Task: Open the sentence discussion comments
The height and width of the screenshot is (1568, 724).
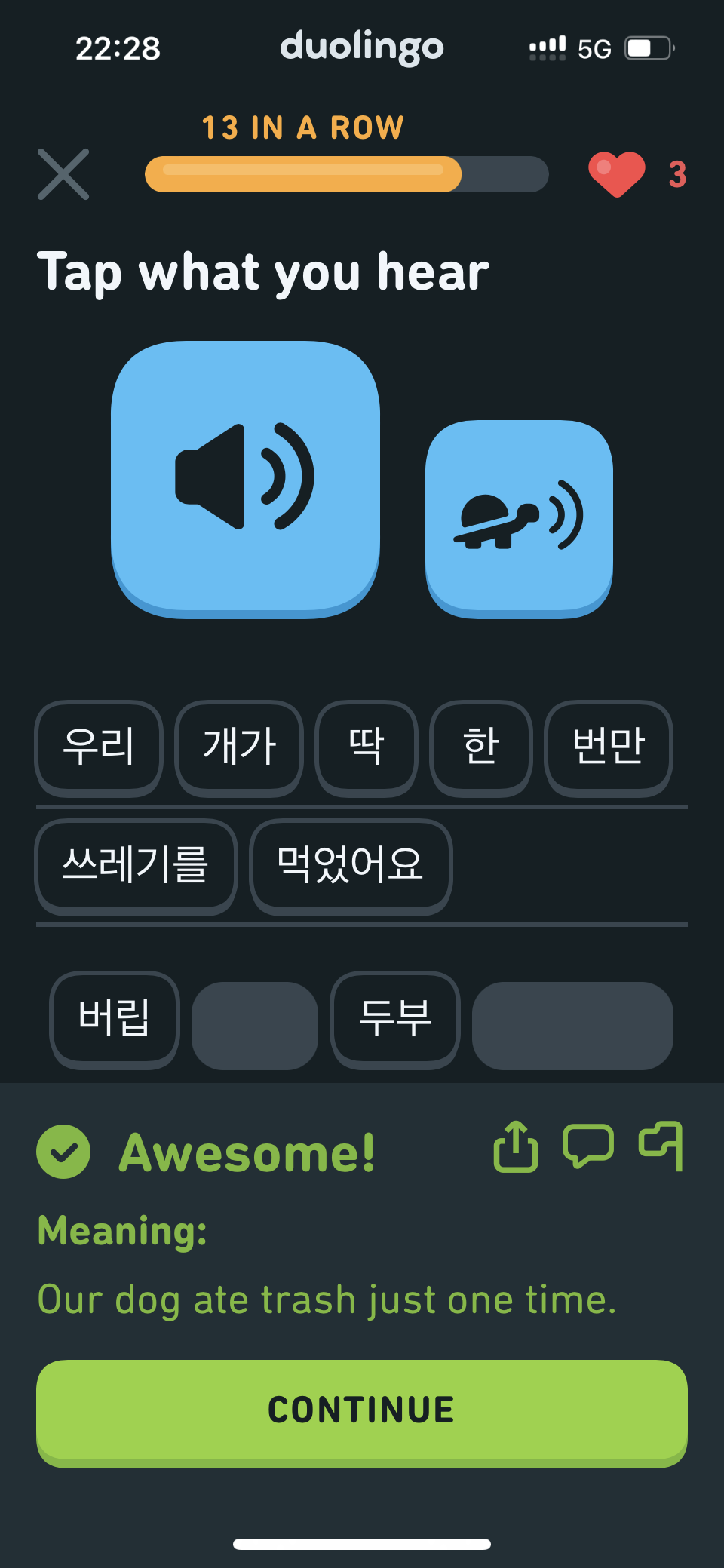Action: click(588, 1147)
